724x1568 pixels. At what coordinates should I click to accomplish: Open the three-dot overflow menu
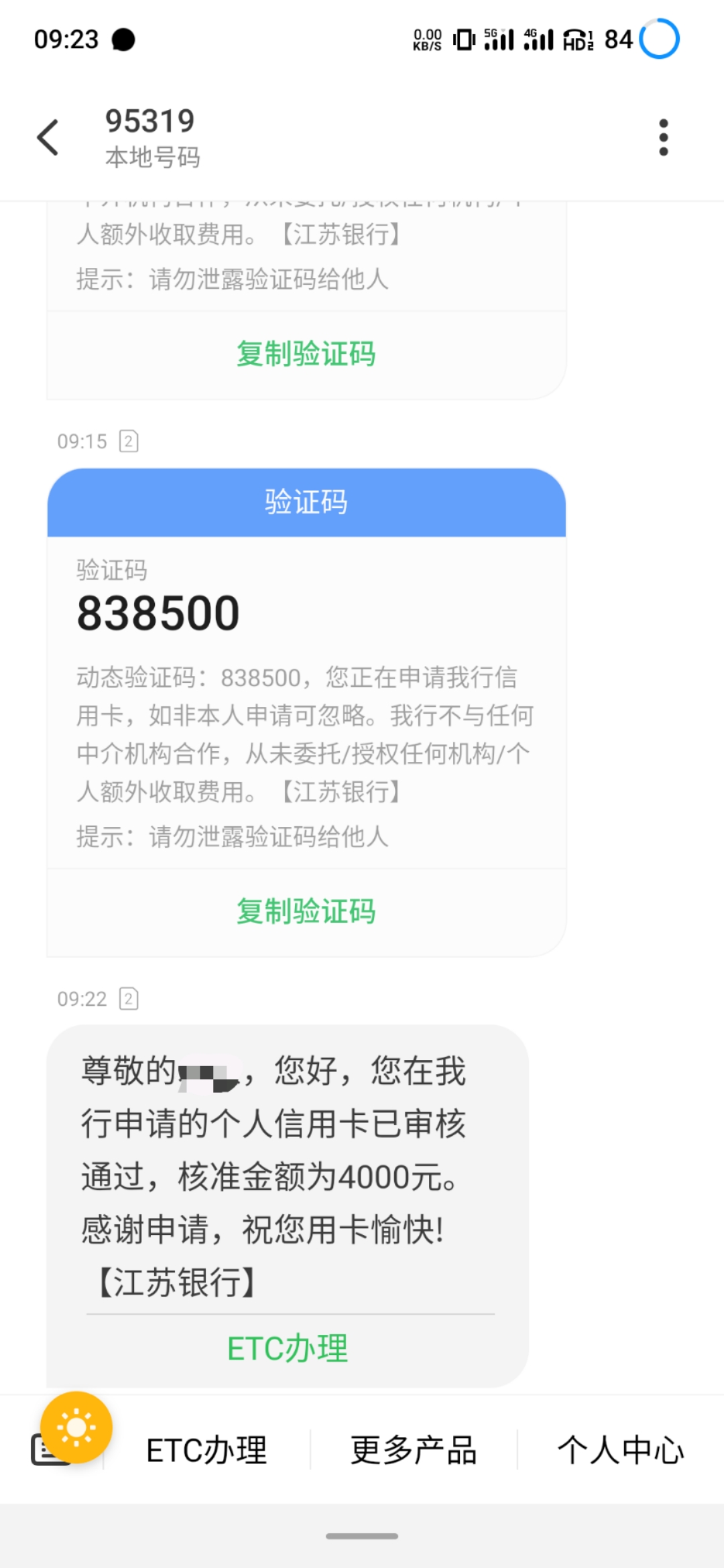pyautogui.click(x=663, y=137)
